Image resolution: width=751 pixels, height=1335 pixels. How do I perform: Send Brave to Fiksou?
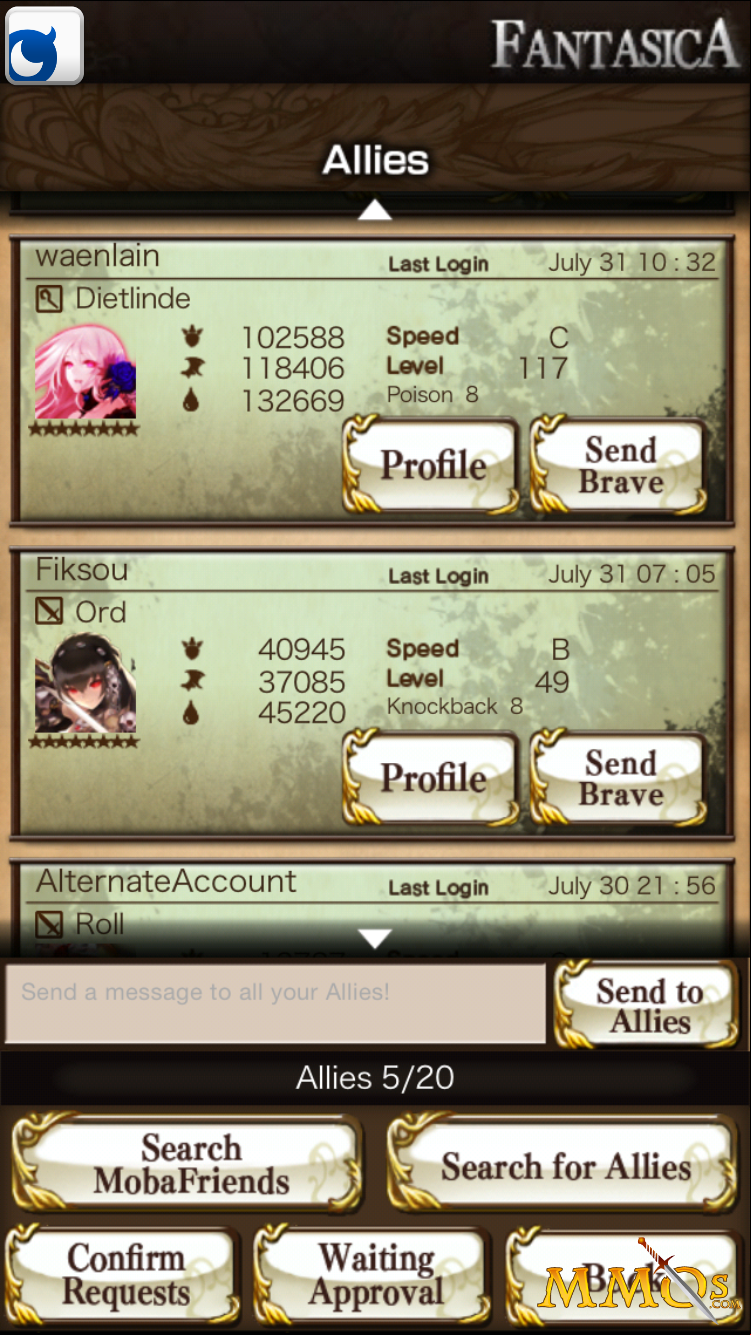[621, 777]
